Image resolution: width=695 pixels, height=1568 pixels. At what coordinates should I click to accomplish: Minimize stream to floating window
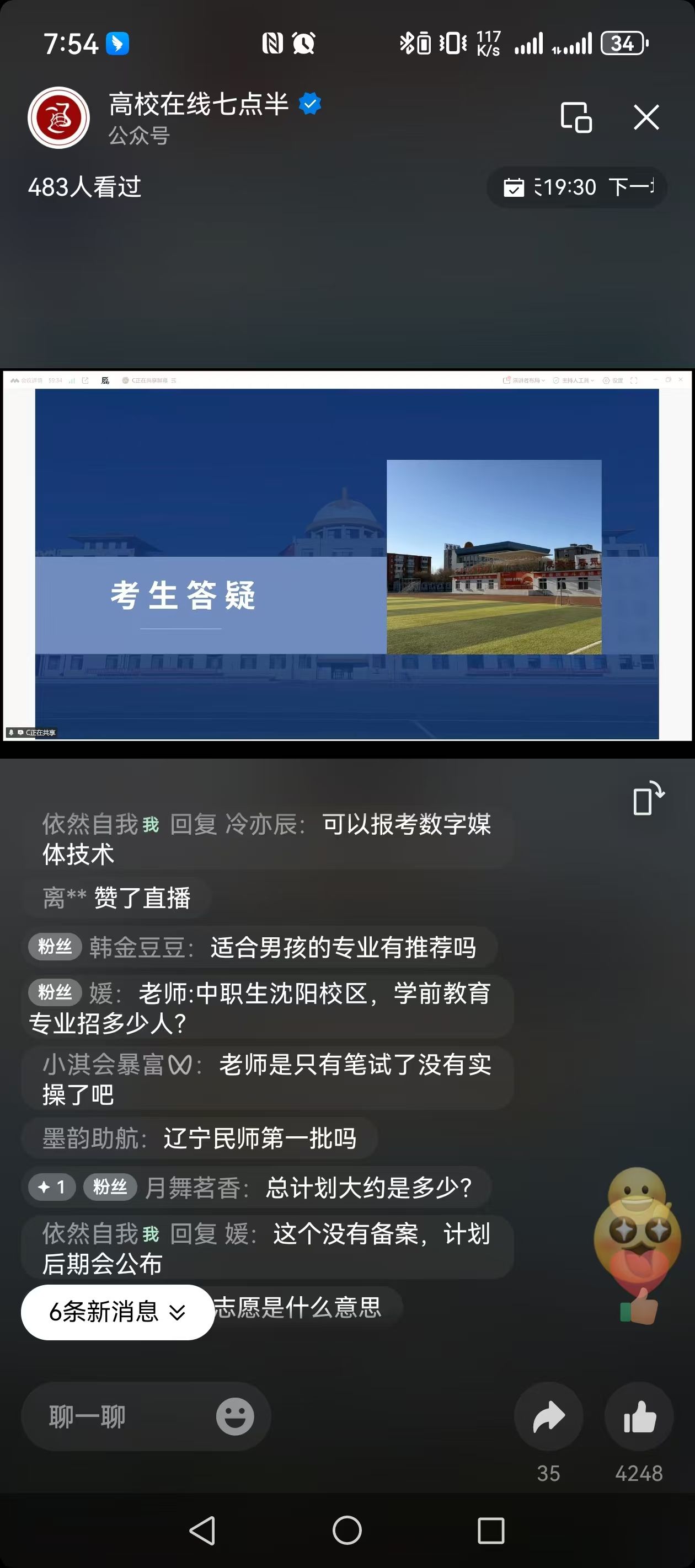tap(576, 117)
